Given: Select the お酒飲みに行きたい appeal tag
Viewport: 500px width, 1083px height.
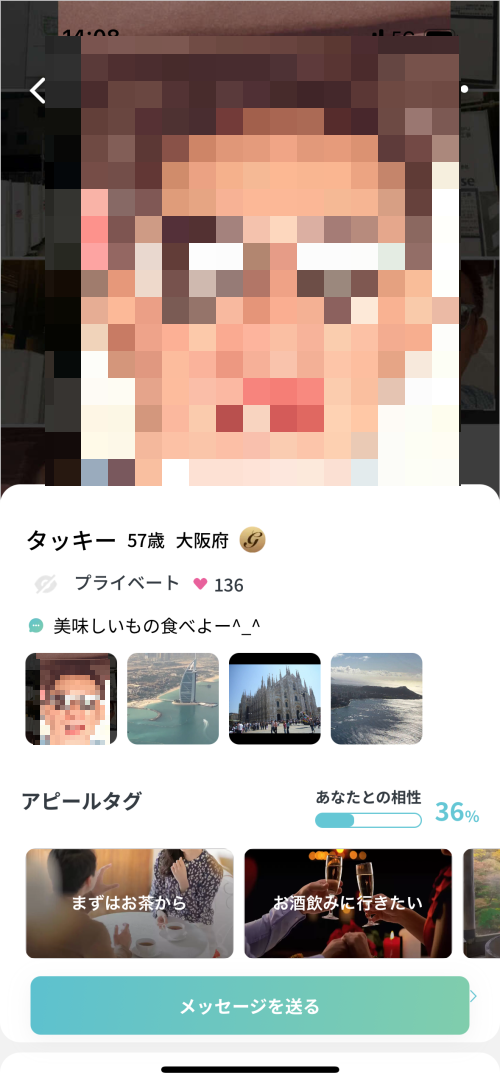Looking at the screenshot, I should [348, 903].
